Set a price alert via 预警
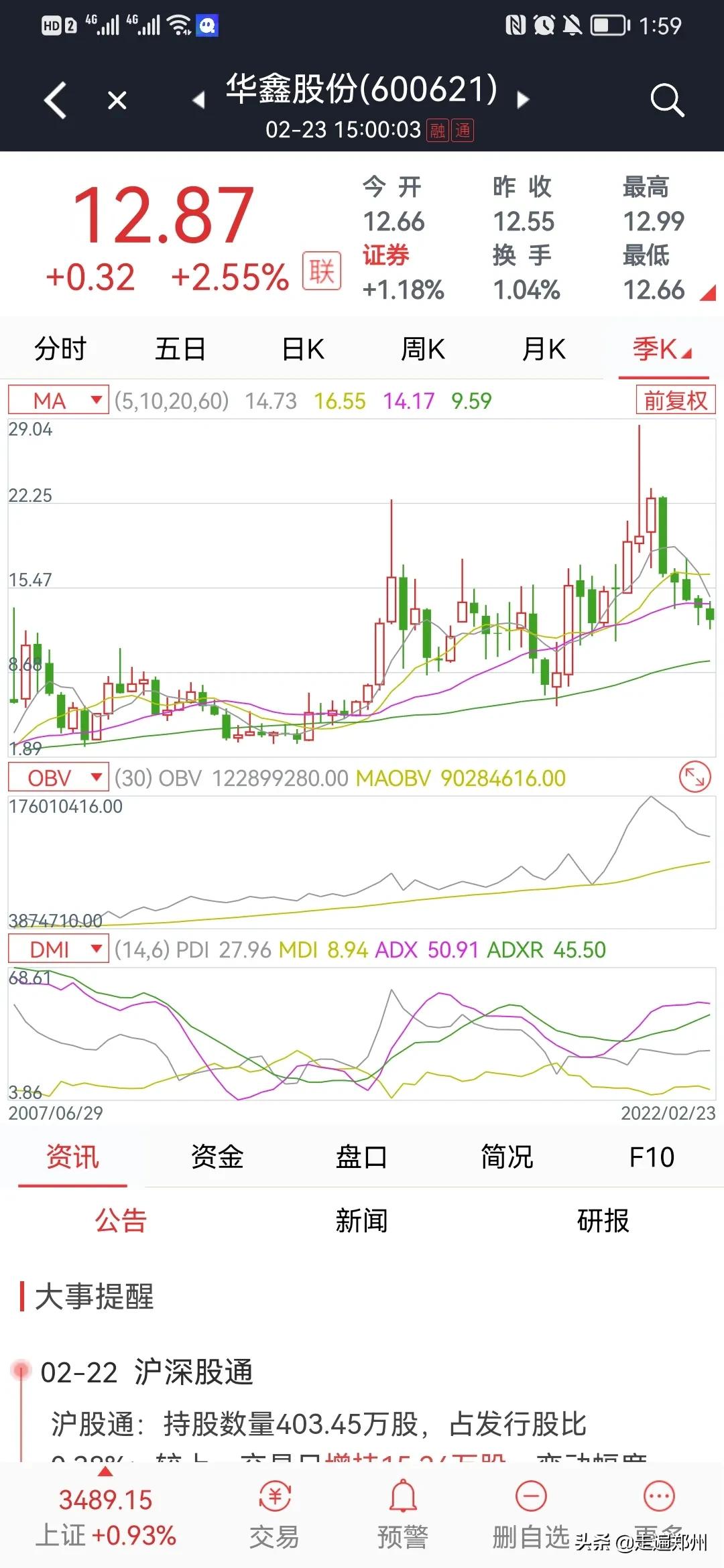Screen dimensions: 724x1568 (x=403, y=1514)
